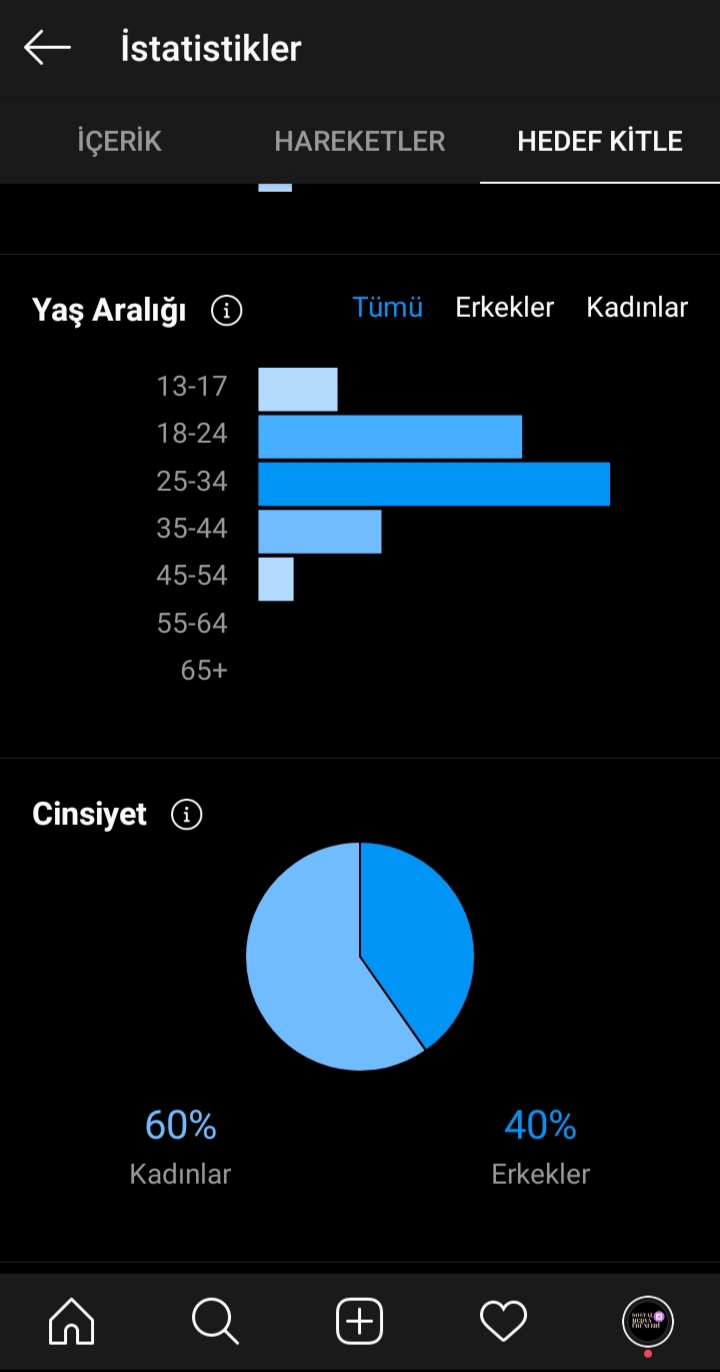
Task: Select the Hedef Kitle tab
Action: point(600,141)
